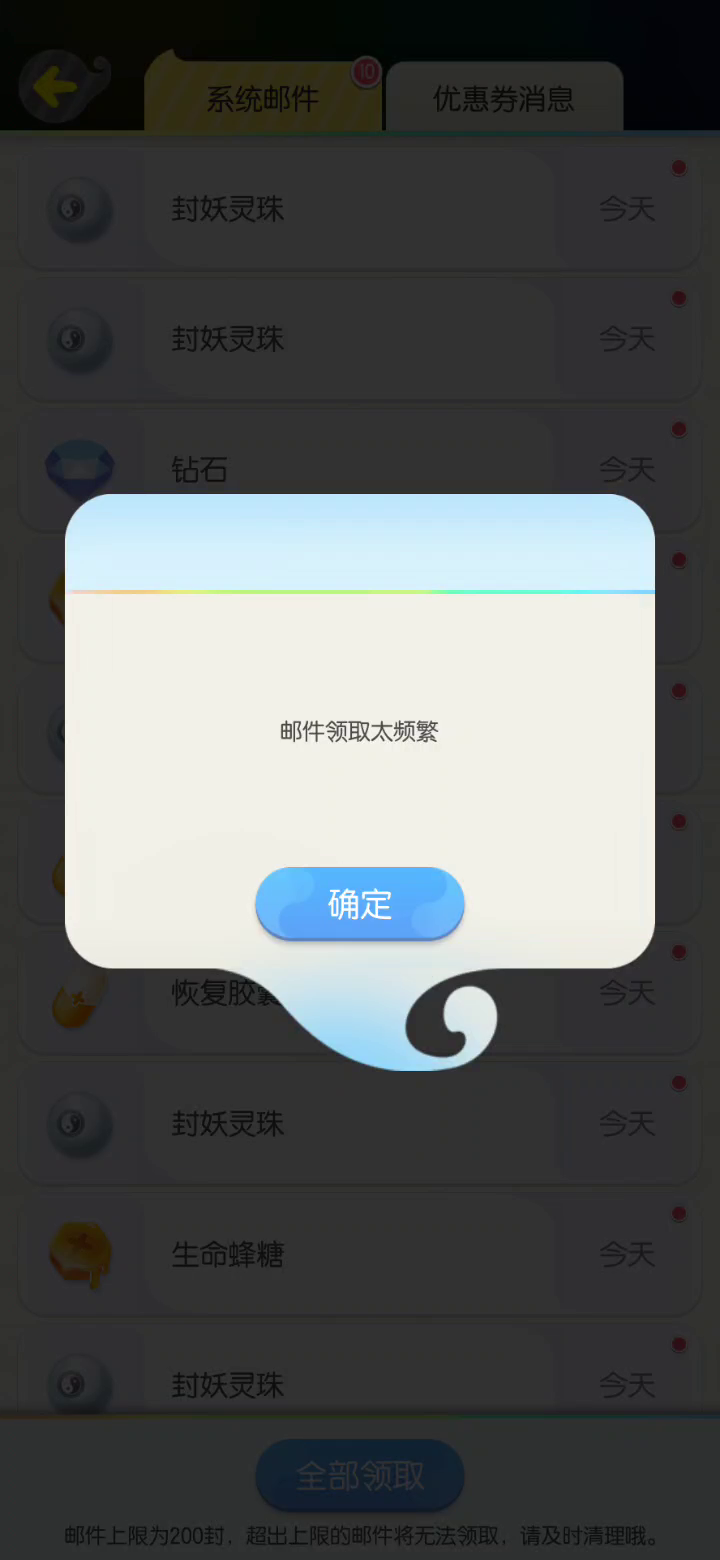Switch to the 系统邮件 tab
Screen dimensions: 720x1560
coord(263,97)
